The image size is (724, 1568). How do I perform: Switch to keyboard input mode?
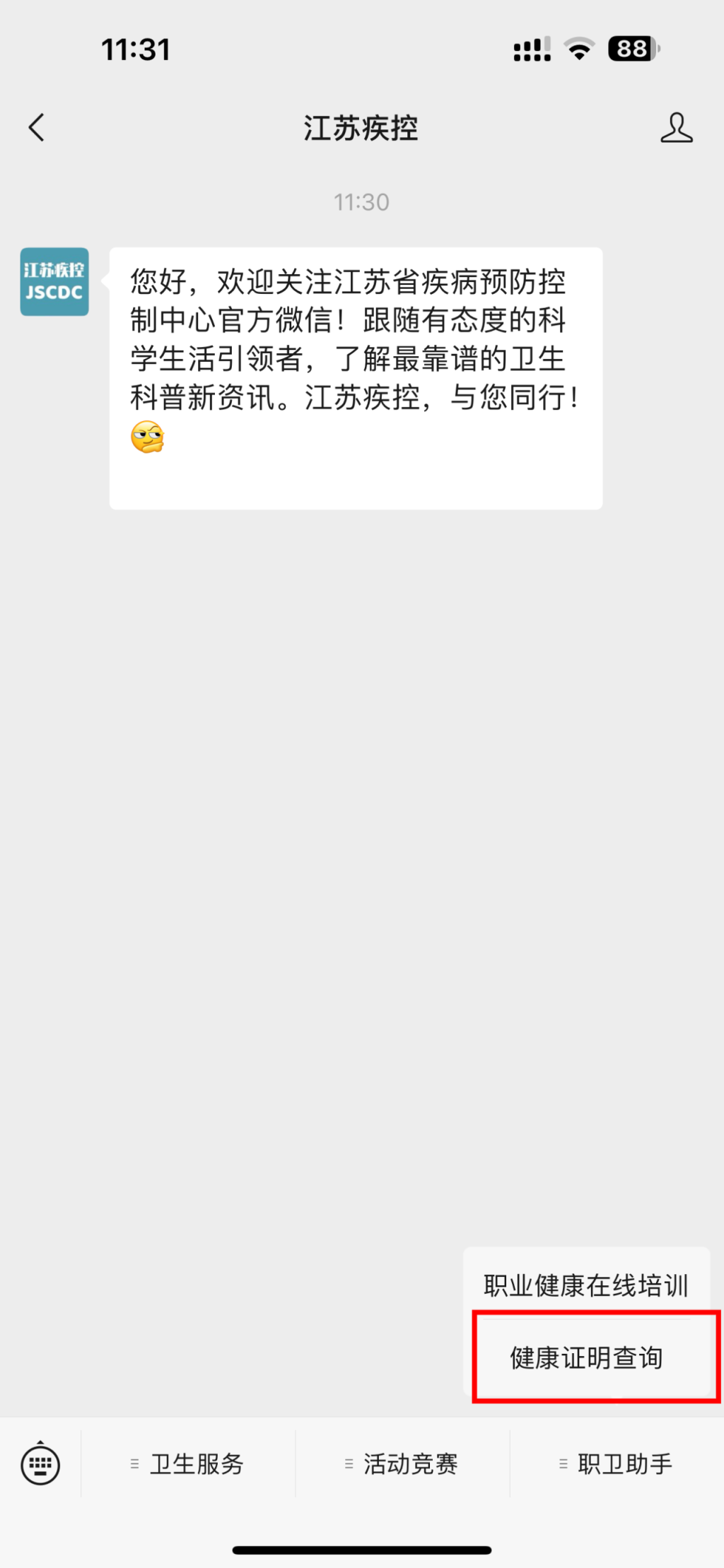tap(40, 1463)
